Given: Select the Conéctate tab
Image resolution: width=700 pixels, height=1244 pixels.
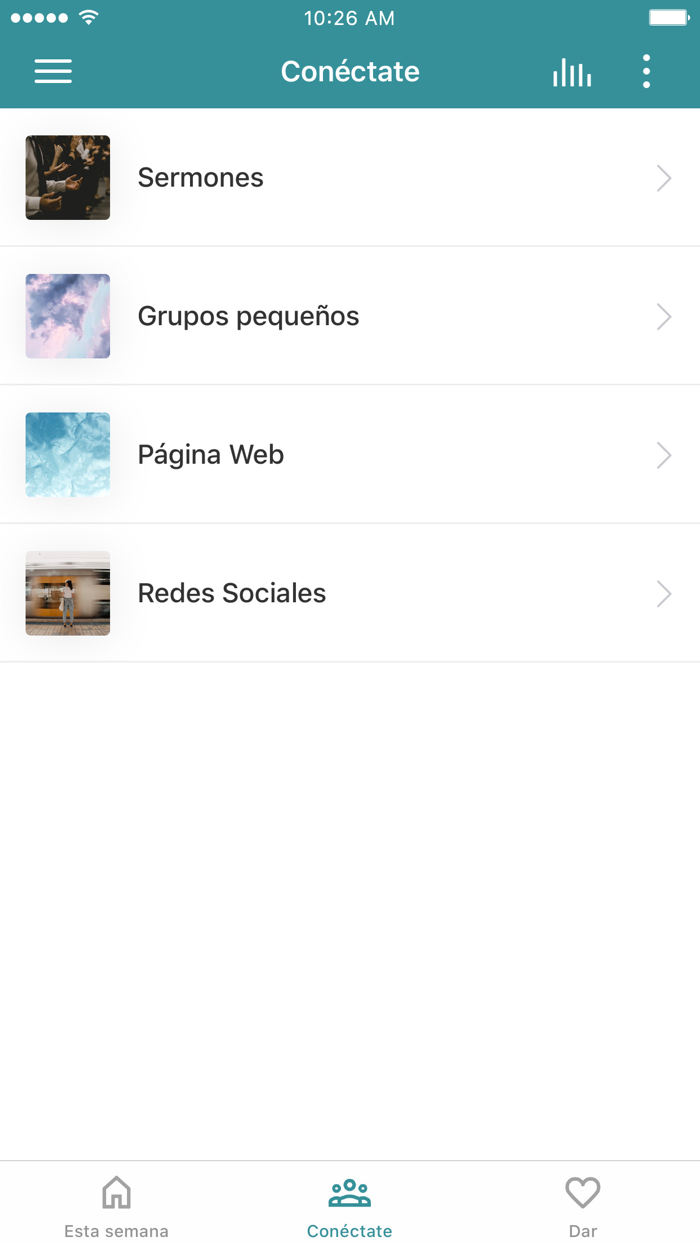Looking at the screenshot, I should coord(350,1204).
